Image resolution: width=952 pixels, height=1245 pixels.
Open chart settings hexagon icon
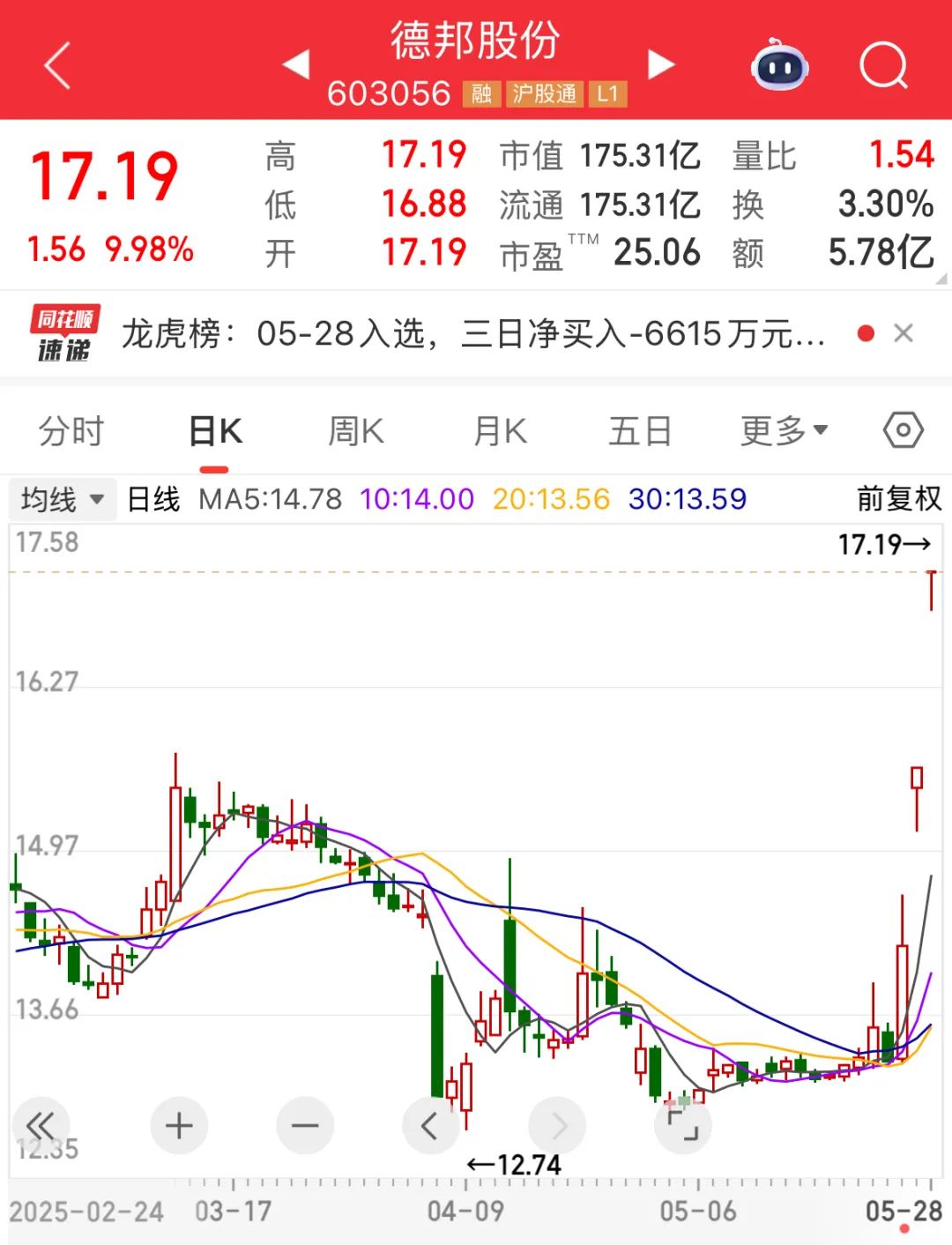click(x=903, y=431)
